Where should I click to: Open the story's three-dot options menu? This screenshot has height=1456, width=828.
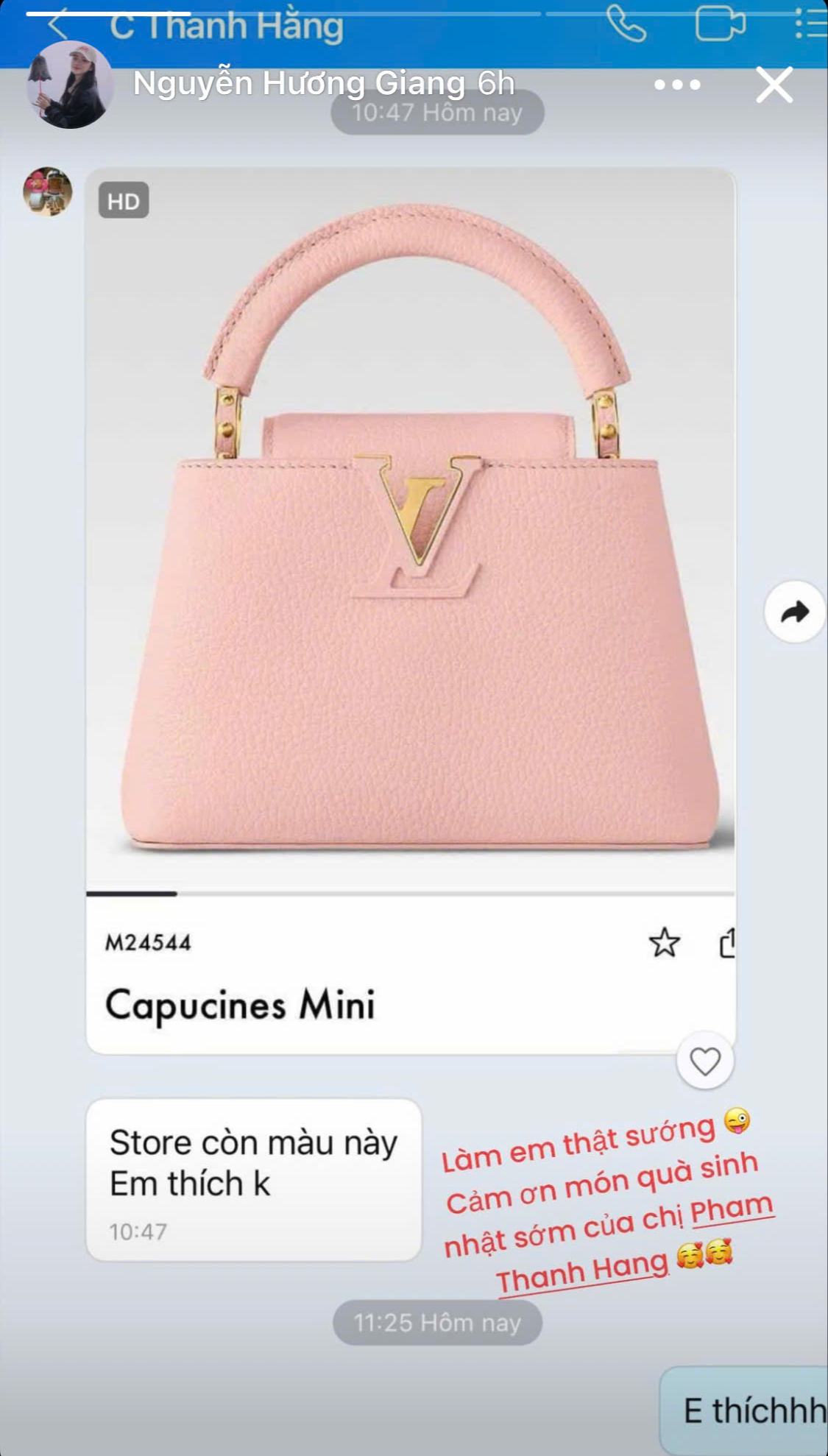click(677, 85)
